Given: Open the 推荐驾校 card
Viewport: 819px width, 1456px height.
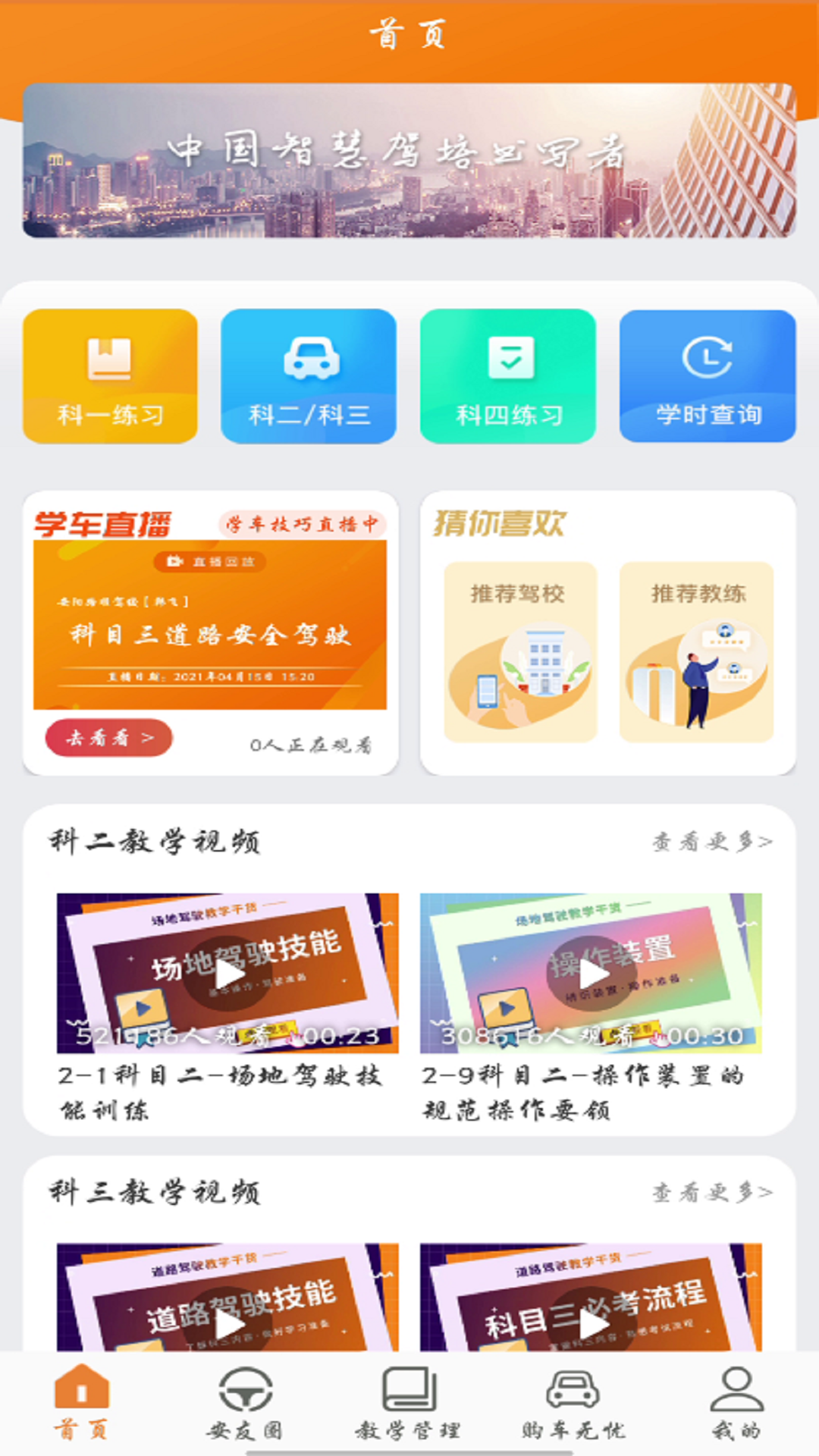Looking at the screenshot, I should 520,652.
